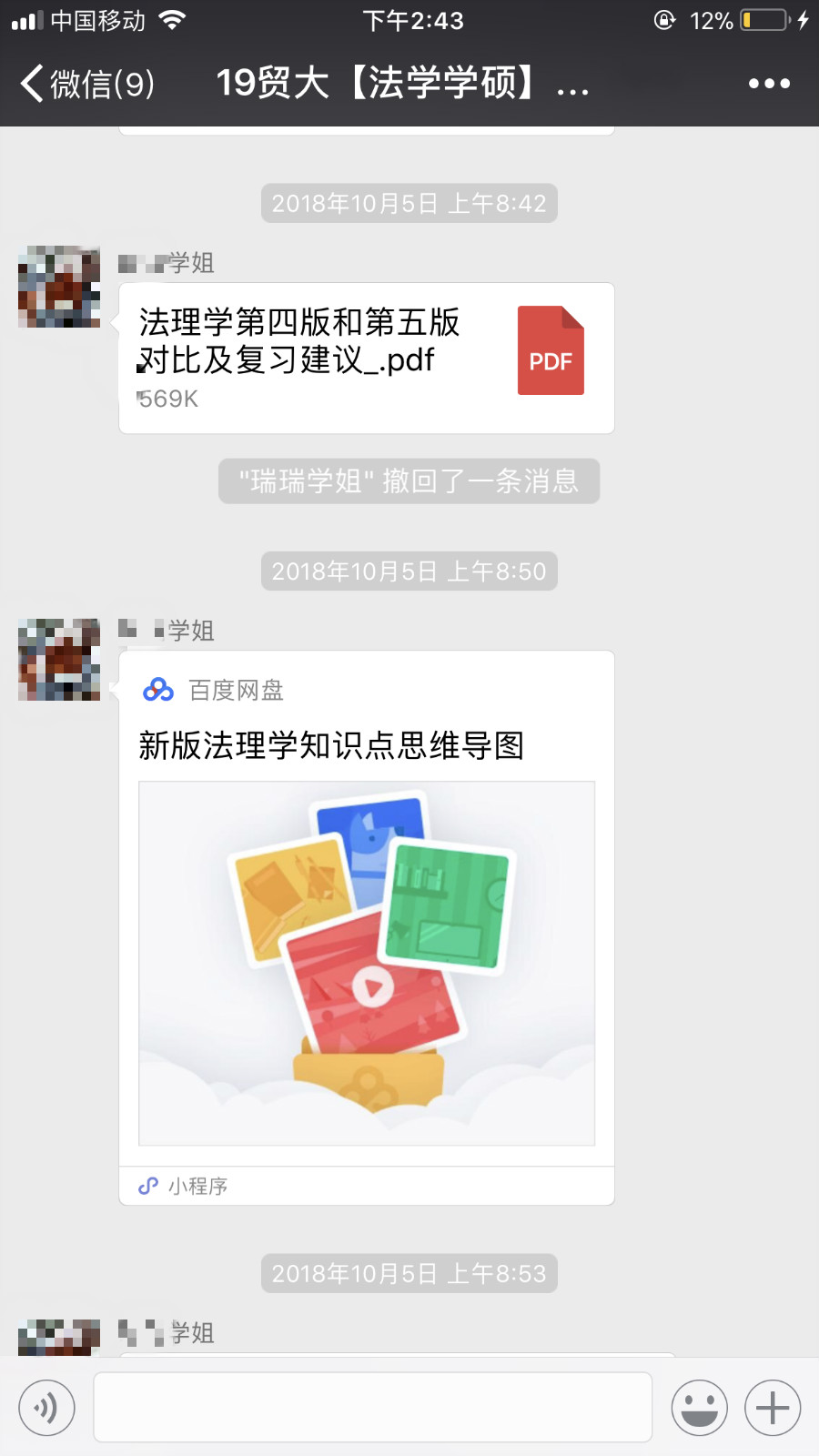Open the plus attachments menu

(773, 1408)
